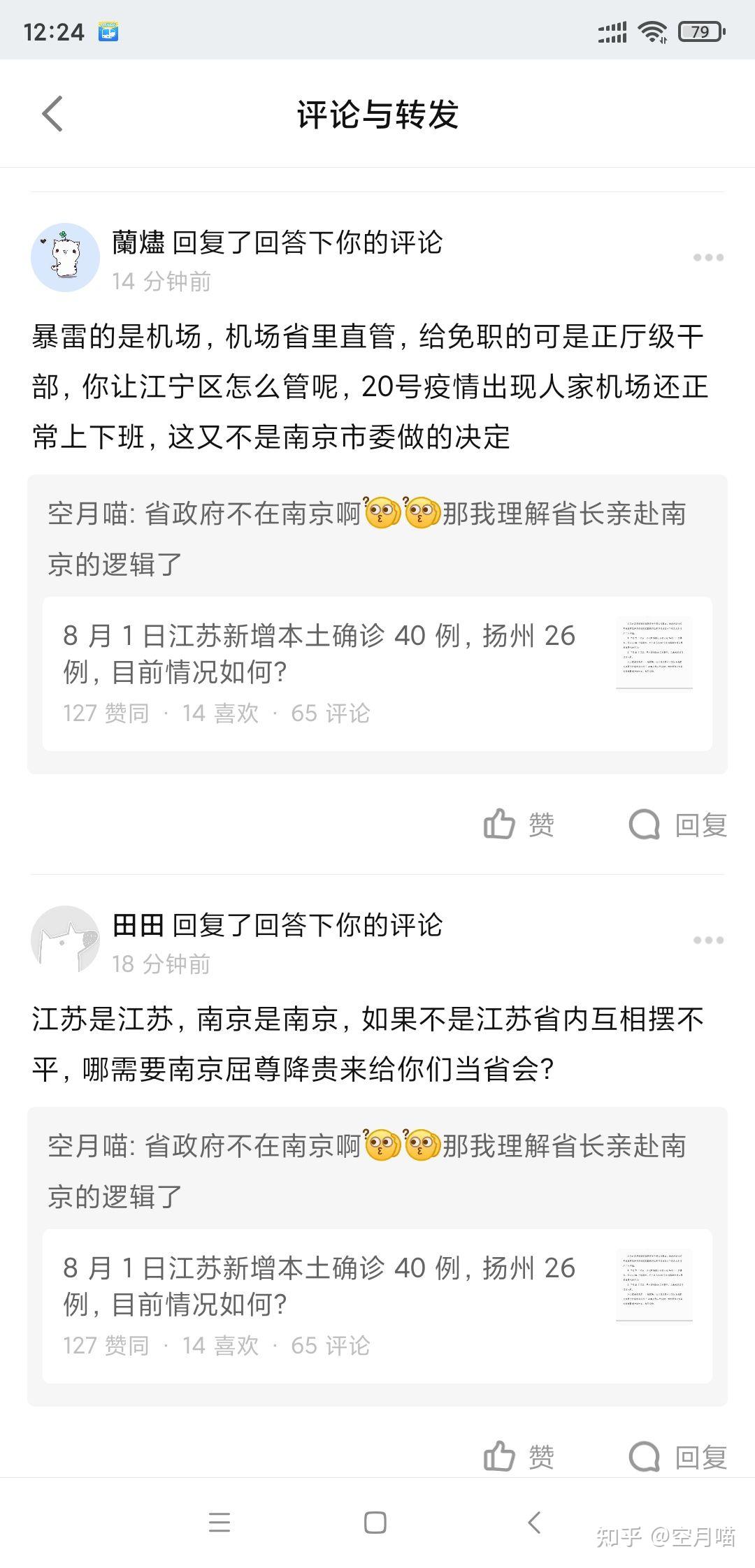Like 蘭燼's reply
Viewport: 755px width, 1568px height.
pos(519,825)
